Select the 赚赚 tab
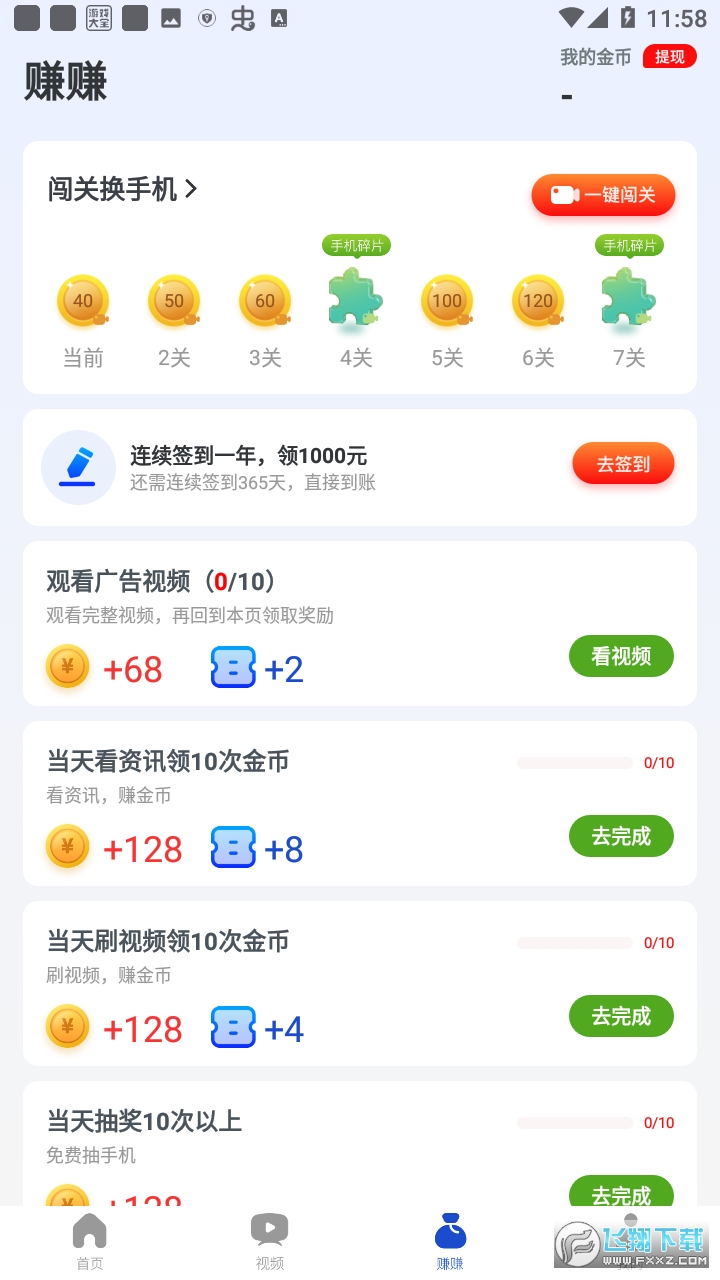This screenshot has height=1280, width=720. 450,1242
